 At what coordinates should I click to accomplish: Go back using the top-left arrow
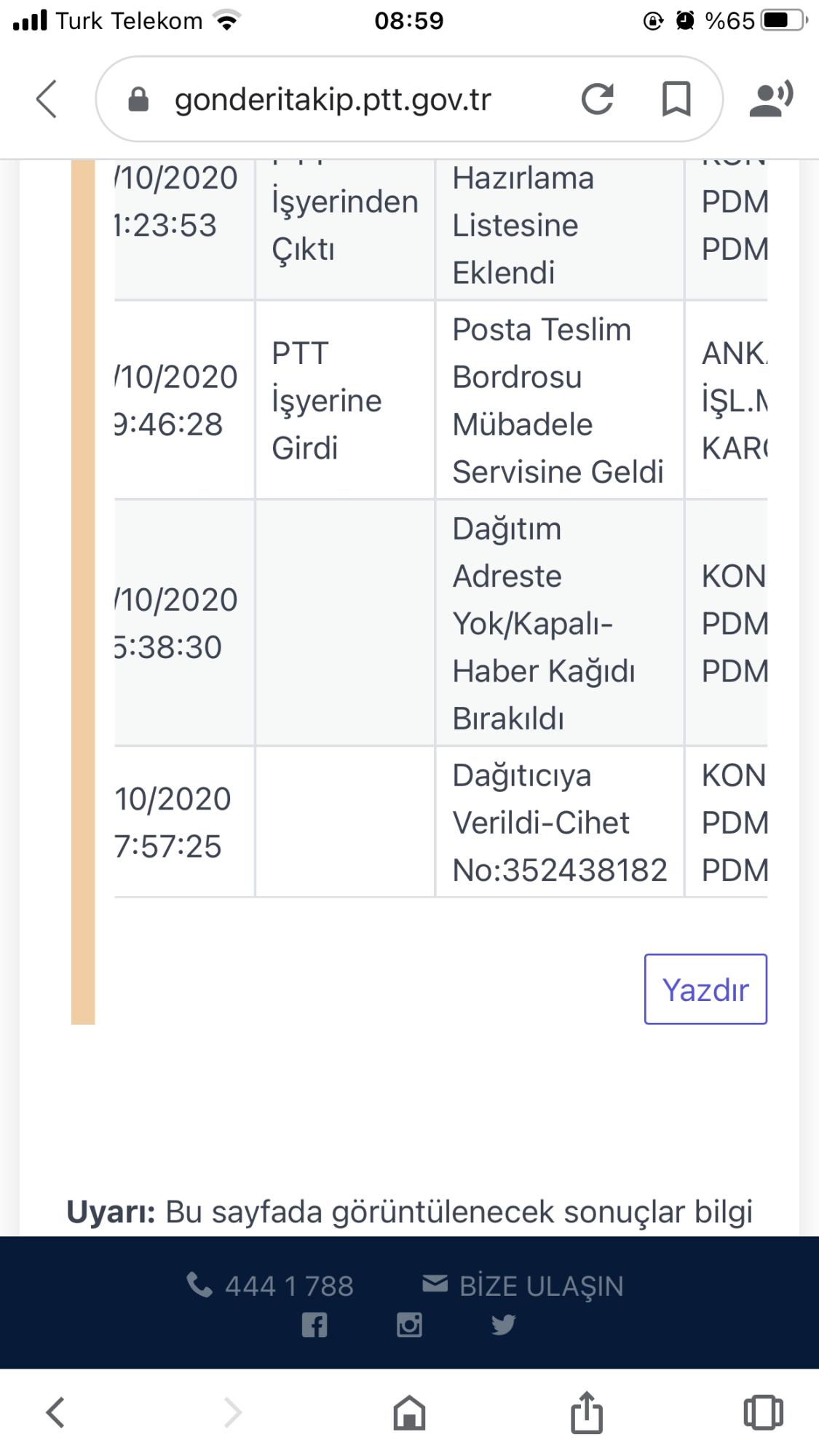coord(47,99)
